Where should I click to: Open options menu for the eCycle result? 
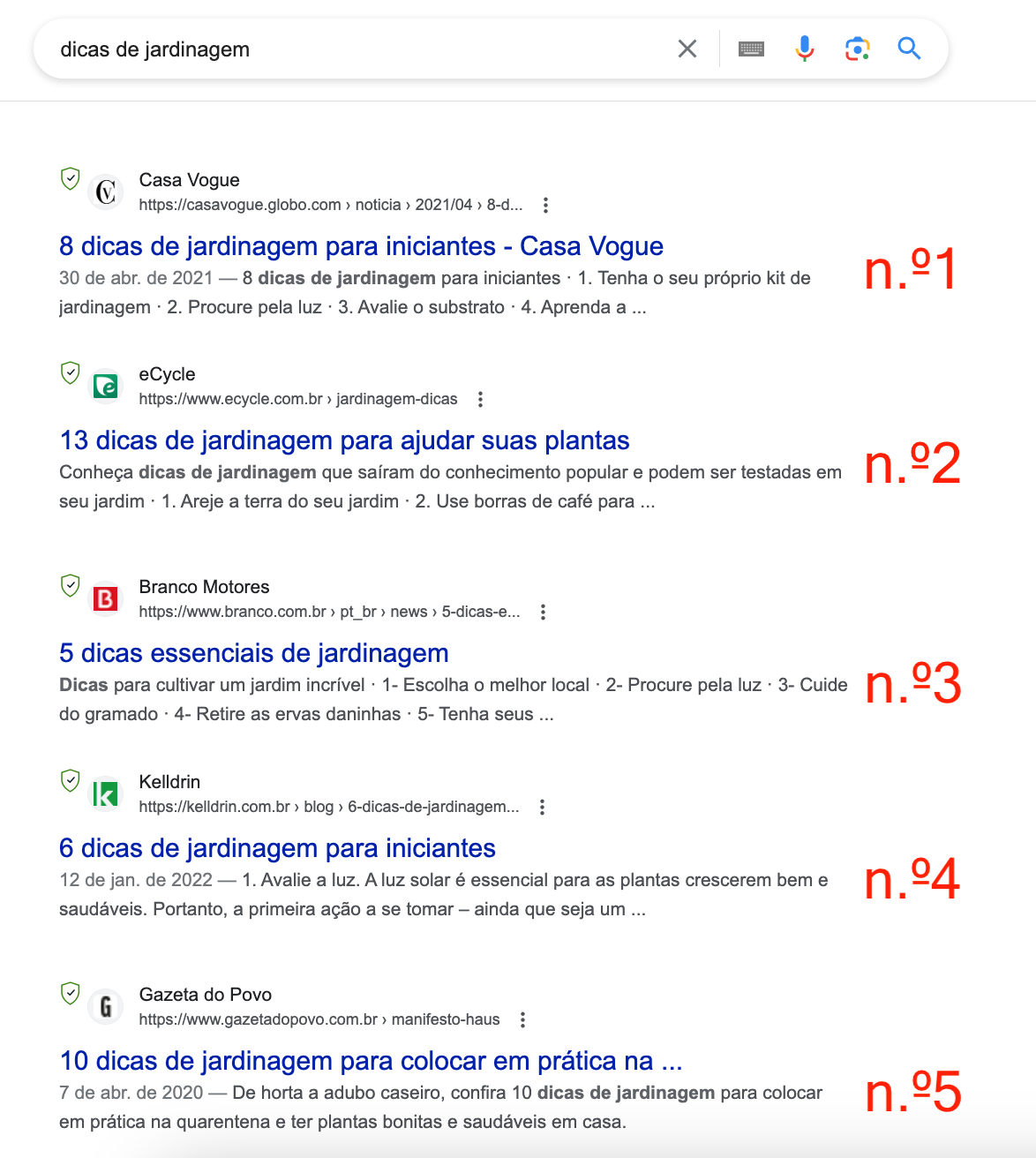coord(480,399)
